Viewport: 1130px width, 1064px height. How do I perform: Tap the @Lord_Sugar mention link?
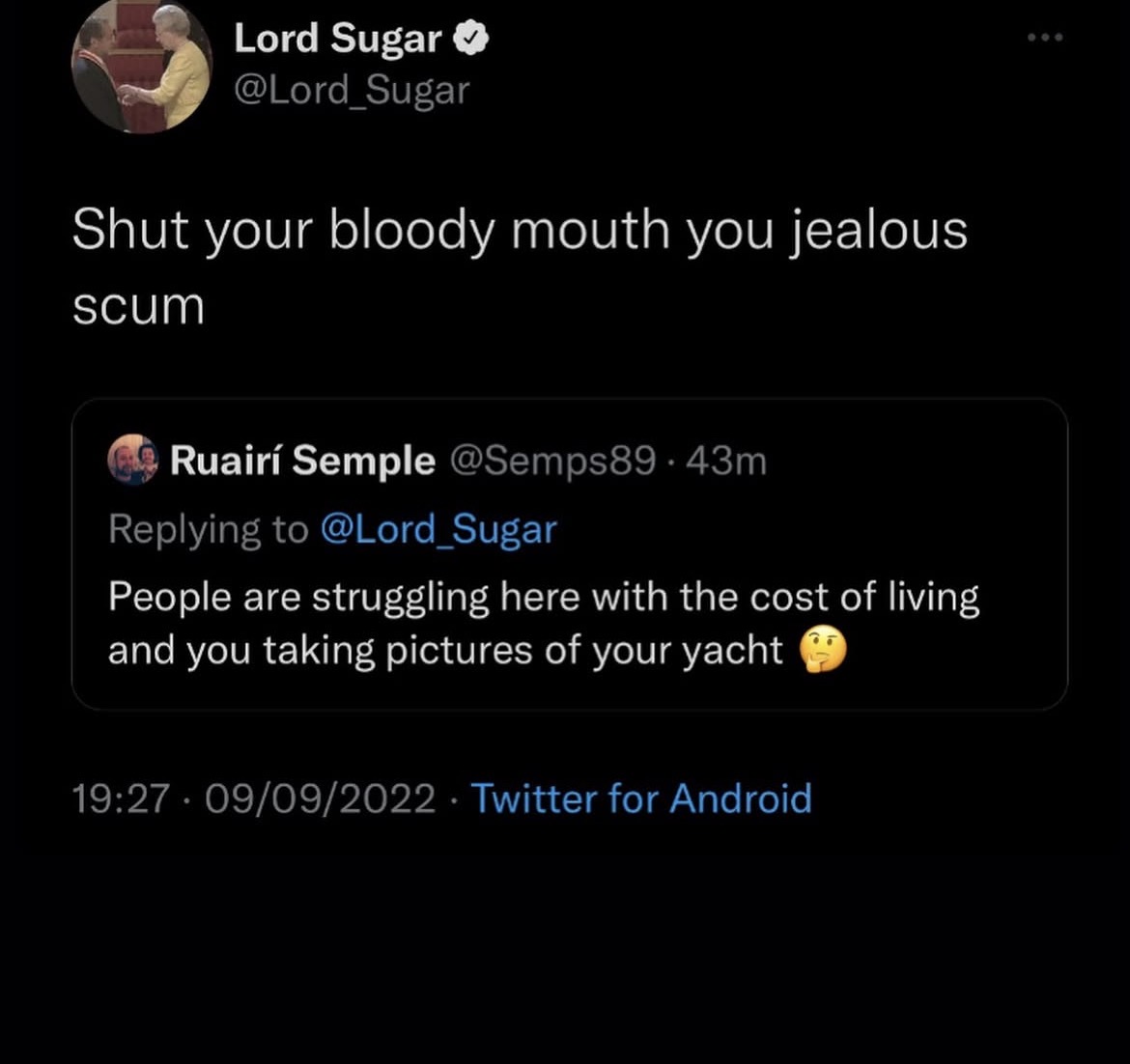click(x=438, y=529)
